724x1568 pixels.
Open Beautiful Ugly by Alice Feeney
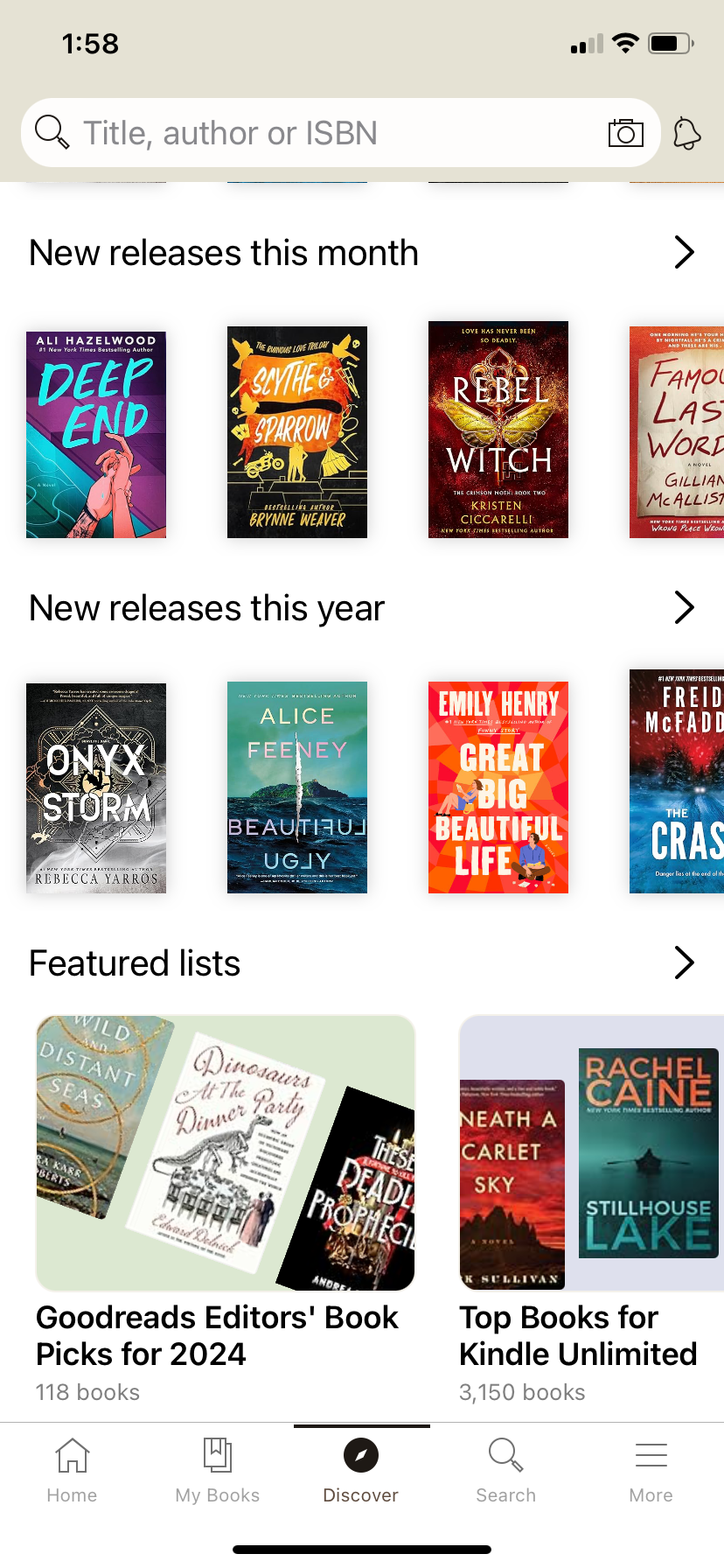[297, 787]
